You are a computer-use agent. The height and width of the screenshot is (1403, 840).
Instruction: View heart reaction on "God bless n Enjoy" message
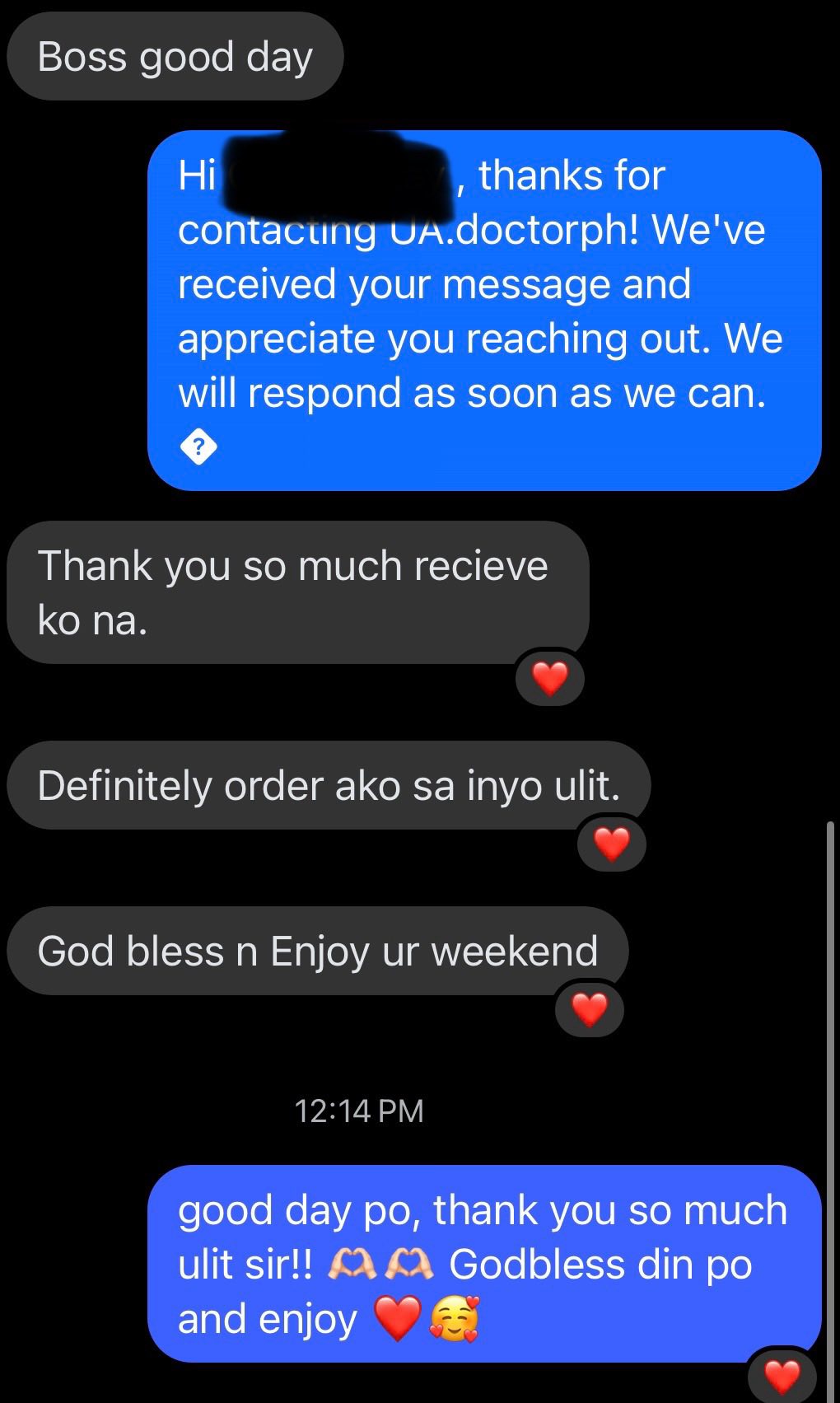tap(590, 1009)
